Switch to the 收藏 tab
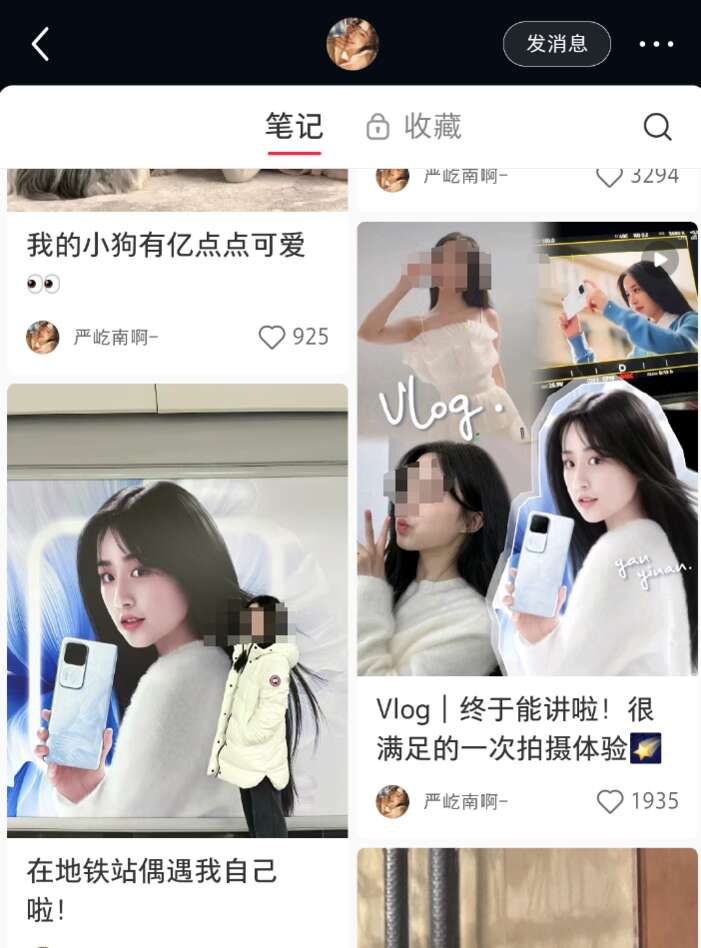Screen dimensions: 701x948 tap(414, 127)
